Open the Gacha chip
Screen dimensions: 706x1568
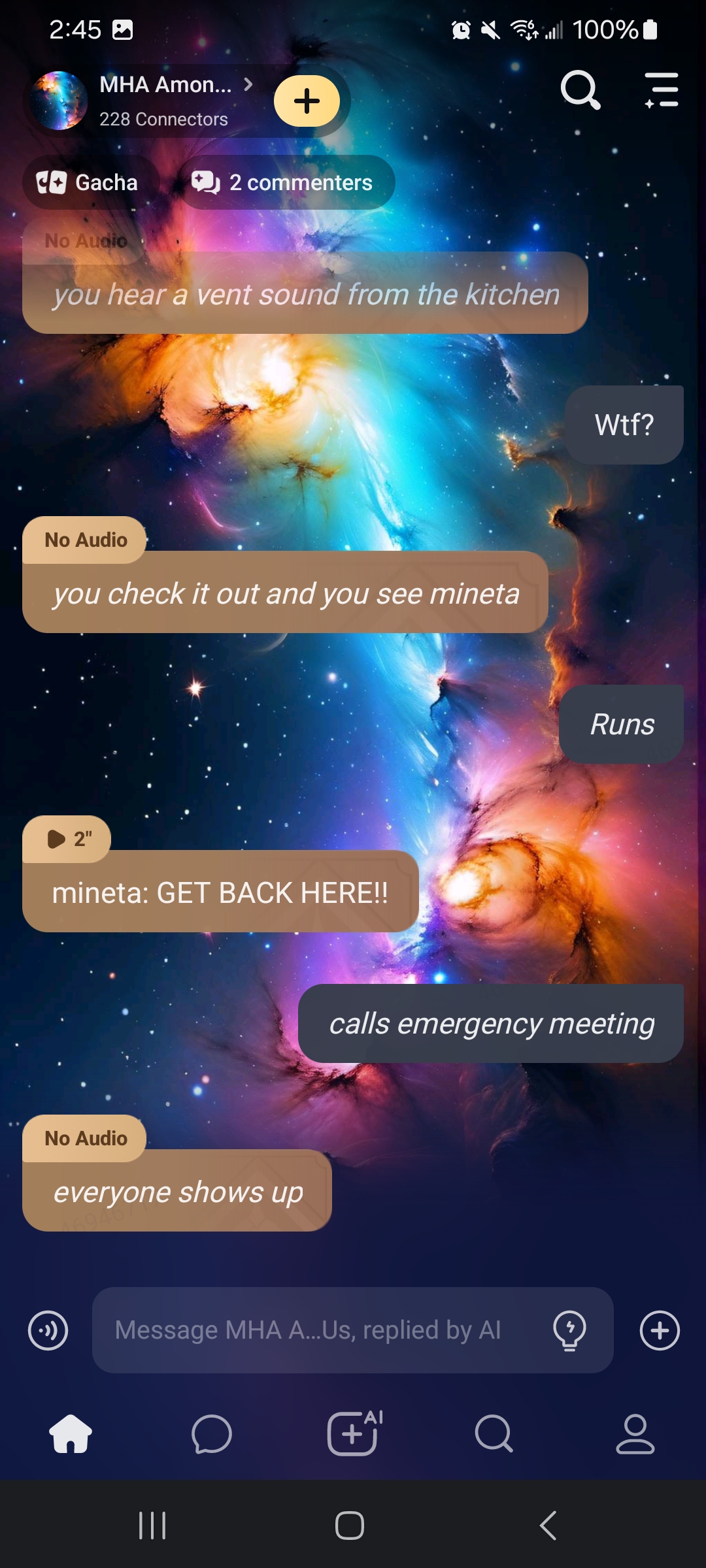(x=88, y=182)
